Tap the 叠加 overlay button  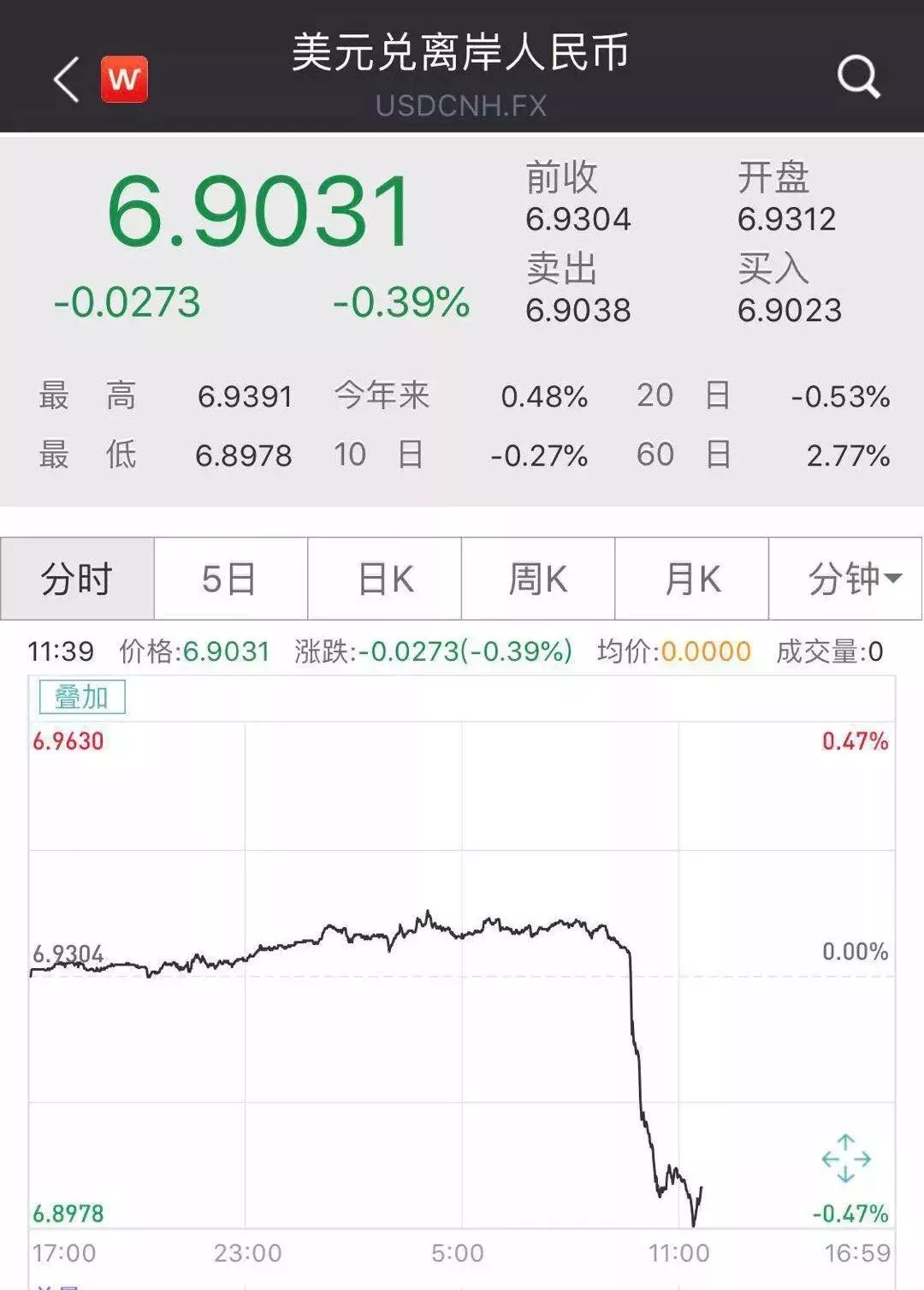[82, 698]
